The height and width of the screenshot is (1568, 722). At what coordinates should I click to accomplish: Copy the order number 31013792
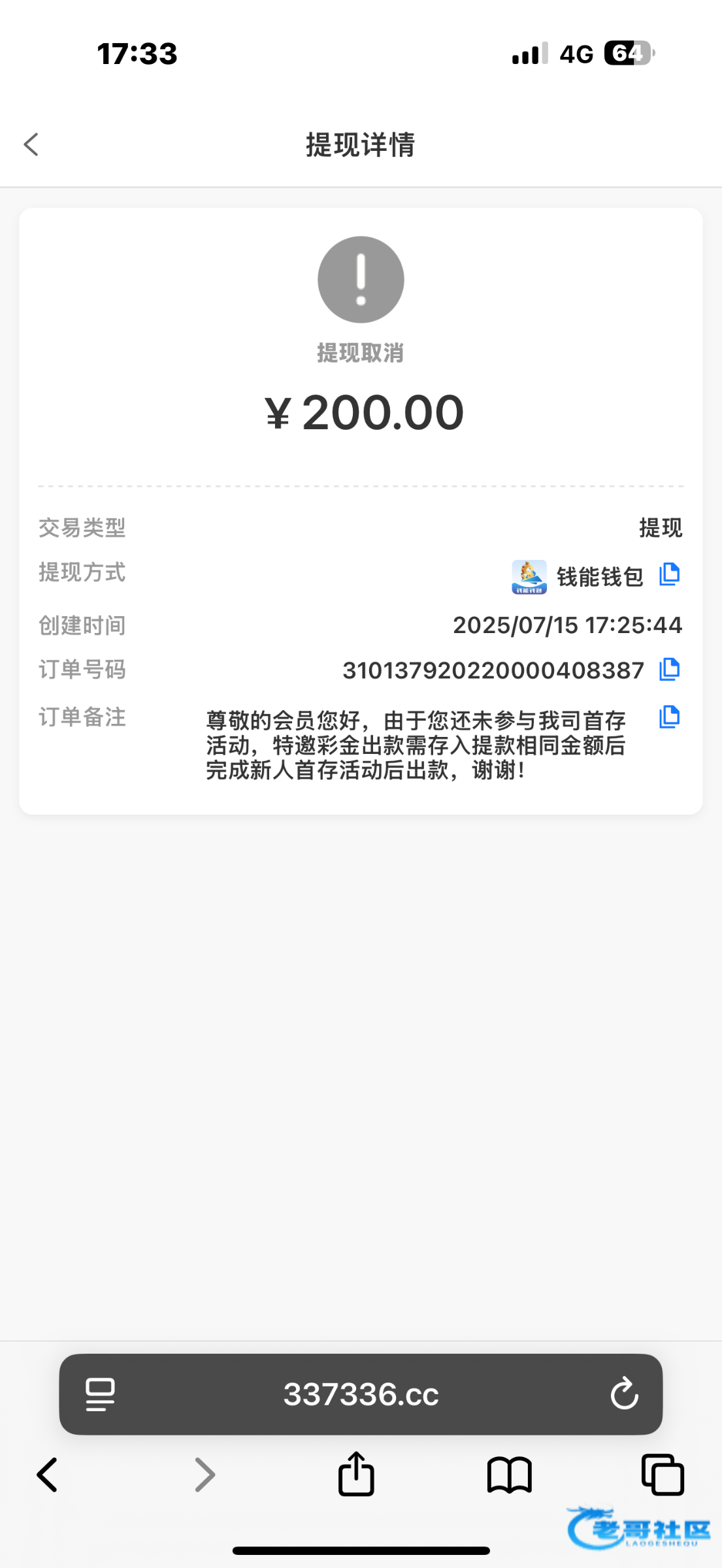point(669,669)
